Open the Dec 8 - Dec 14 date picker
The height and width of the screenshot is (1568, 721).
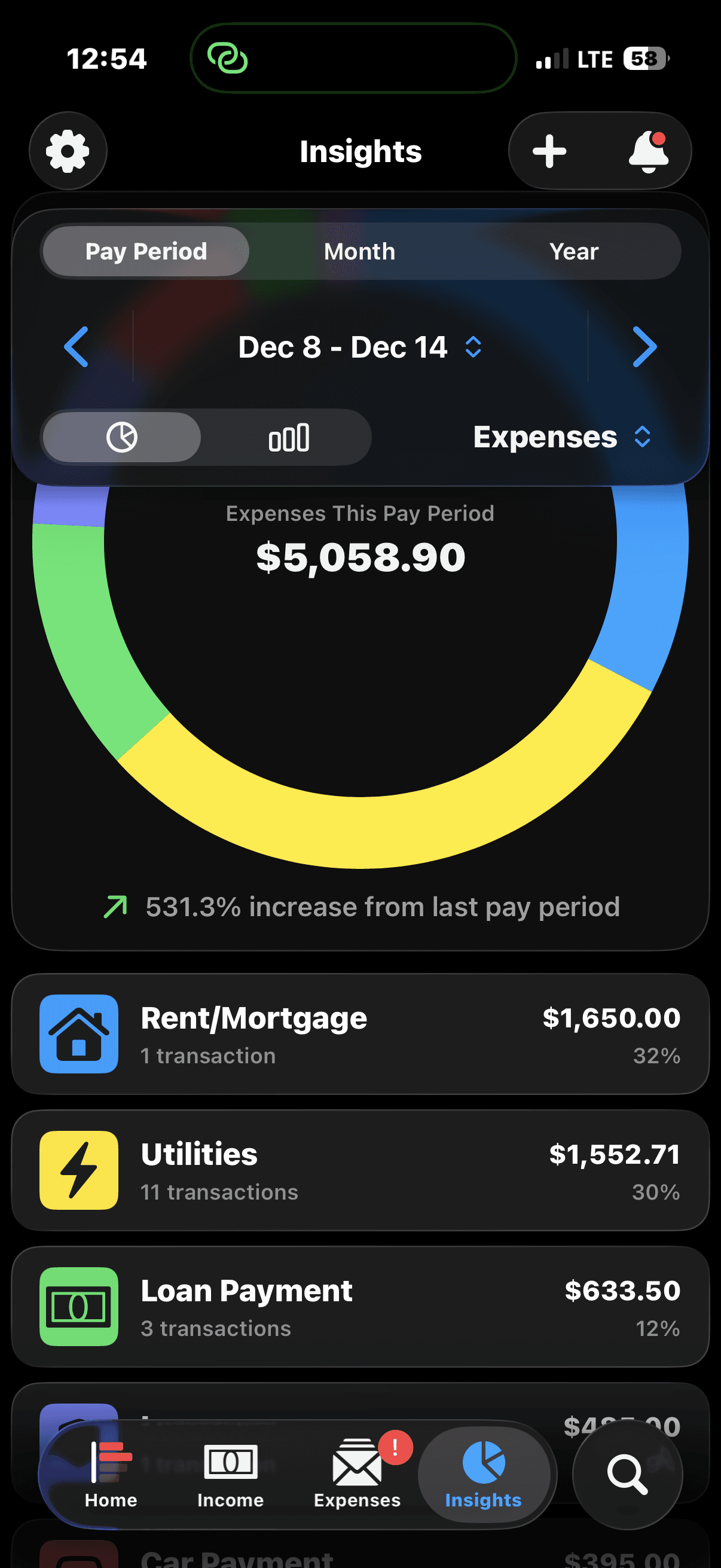coord(359,347)
